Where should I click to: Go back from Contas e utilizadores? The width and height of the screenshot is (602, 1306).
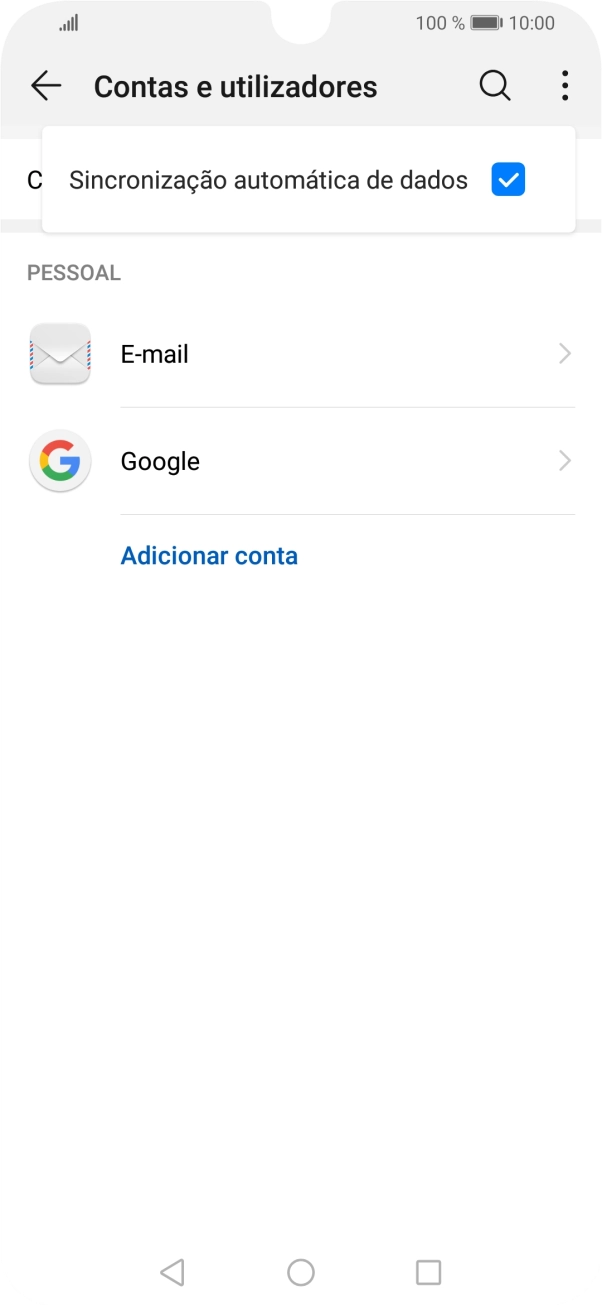[x=46, y=86]
